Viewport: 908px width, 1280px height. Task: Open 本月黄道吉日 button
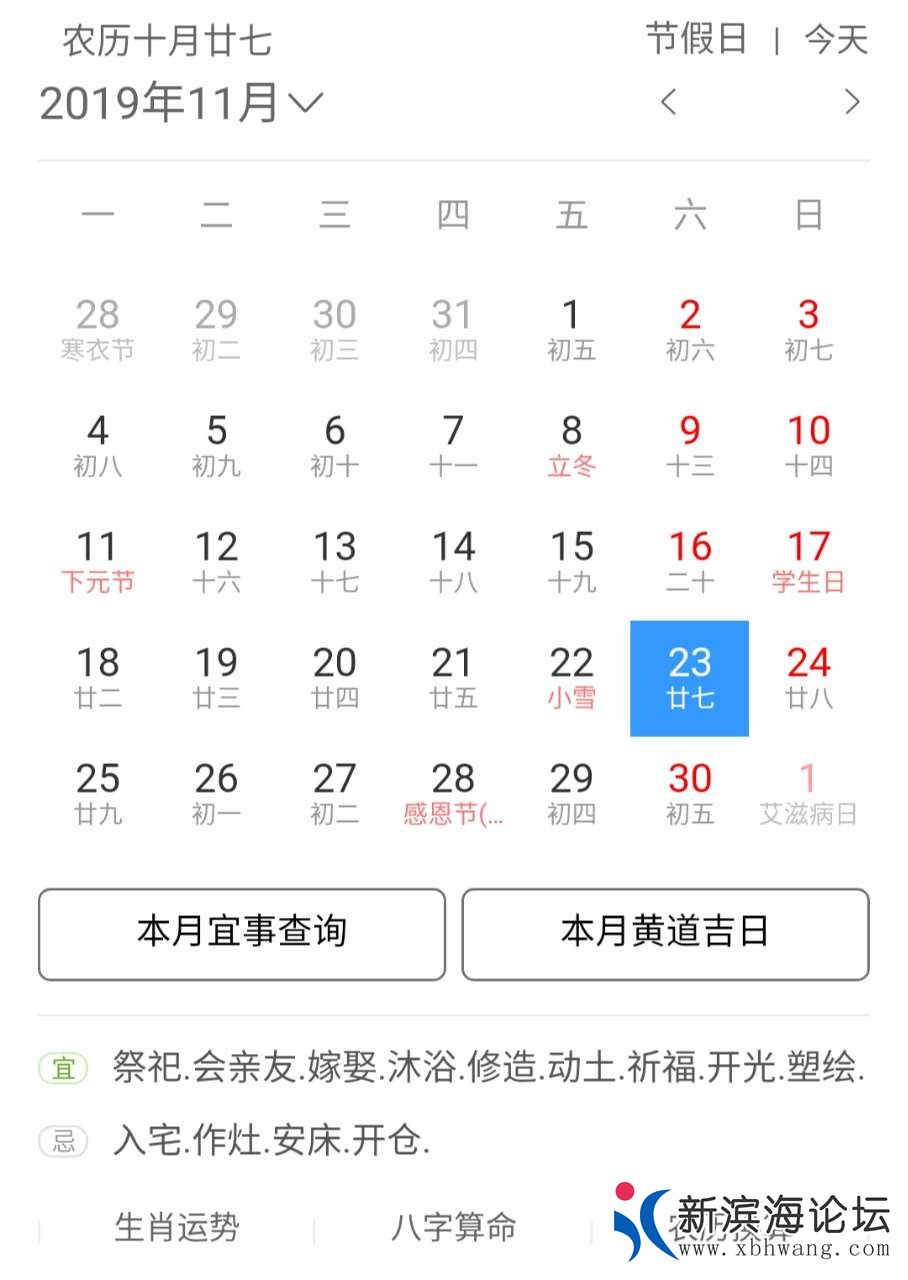click(665, 934)
